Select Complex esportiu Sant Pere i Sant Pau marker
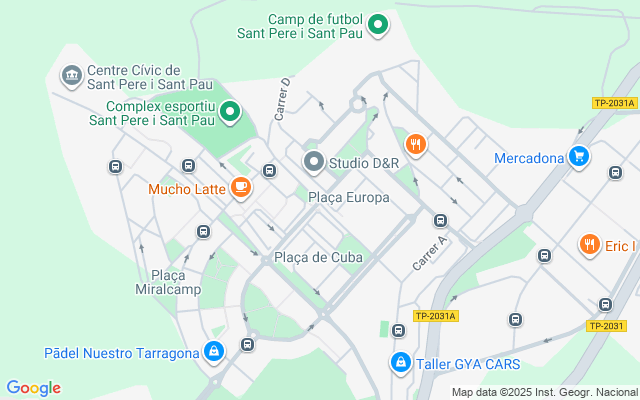This screenshot has height=400, width=640. [x=230, y=112]
